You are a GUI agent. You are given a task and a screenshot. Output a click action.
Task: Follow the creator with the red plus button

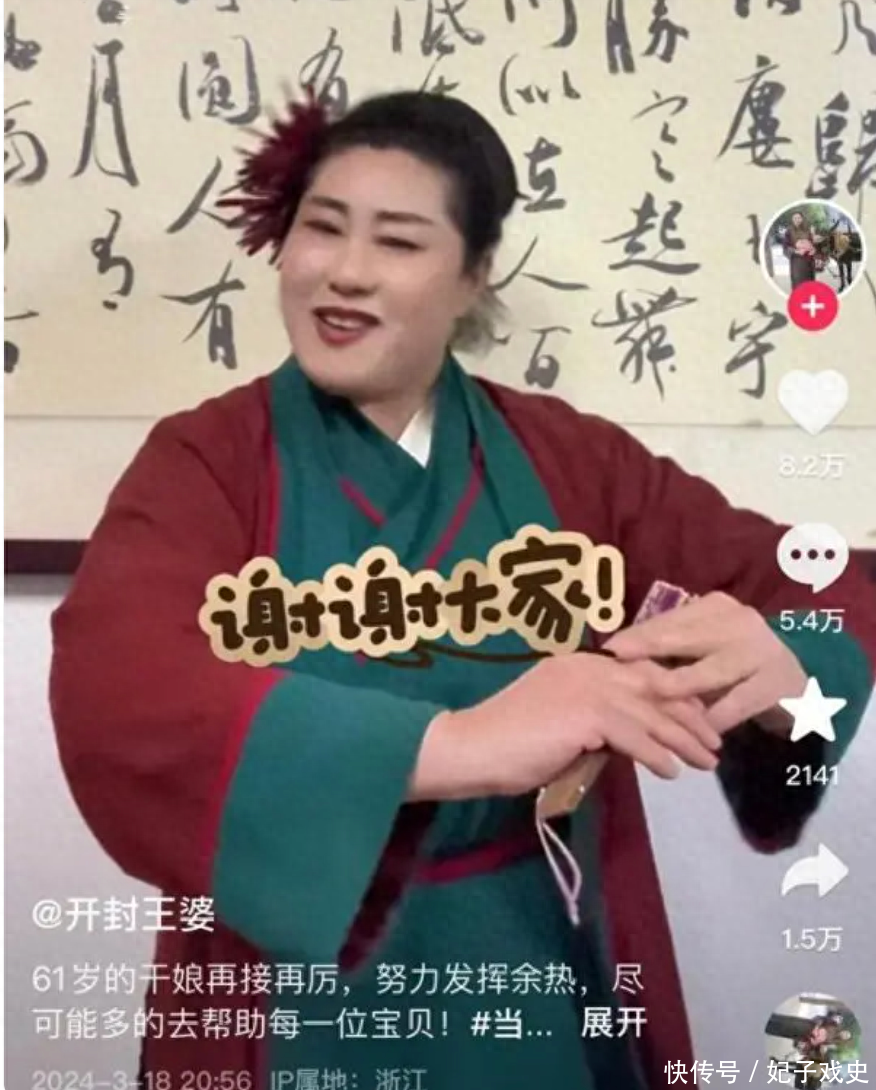tap(812, 307)
